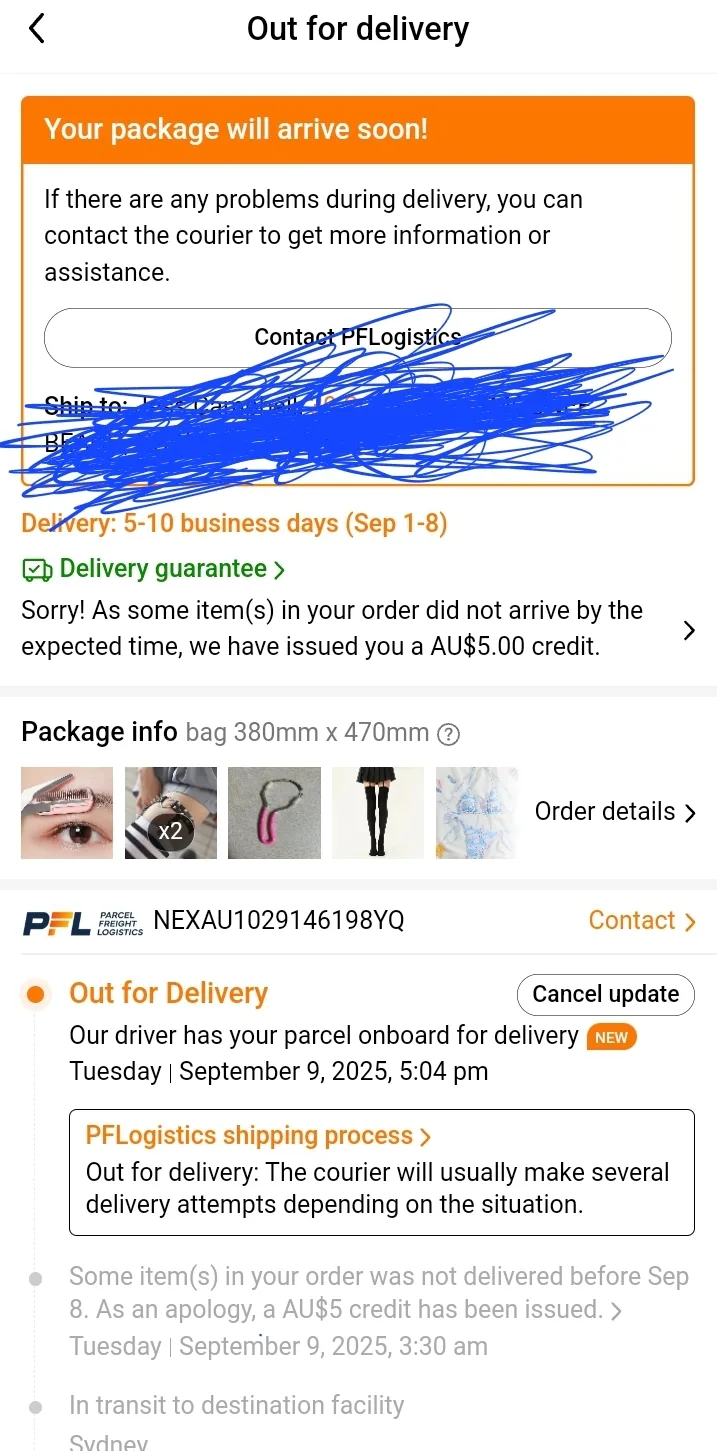Tap Contact next to the tracking number
The height and width of the screenshot is (1451, 717).
click(641, 921)
